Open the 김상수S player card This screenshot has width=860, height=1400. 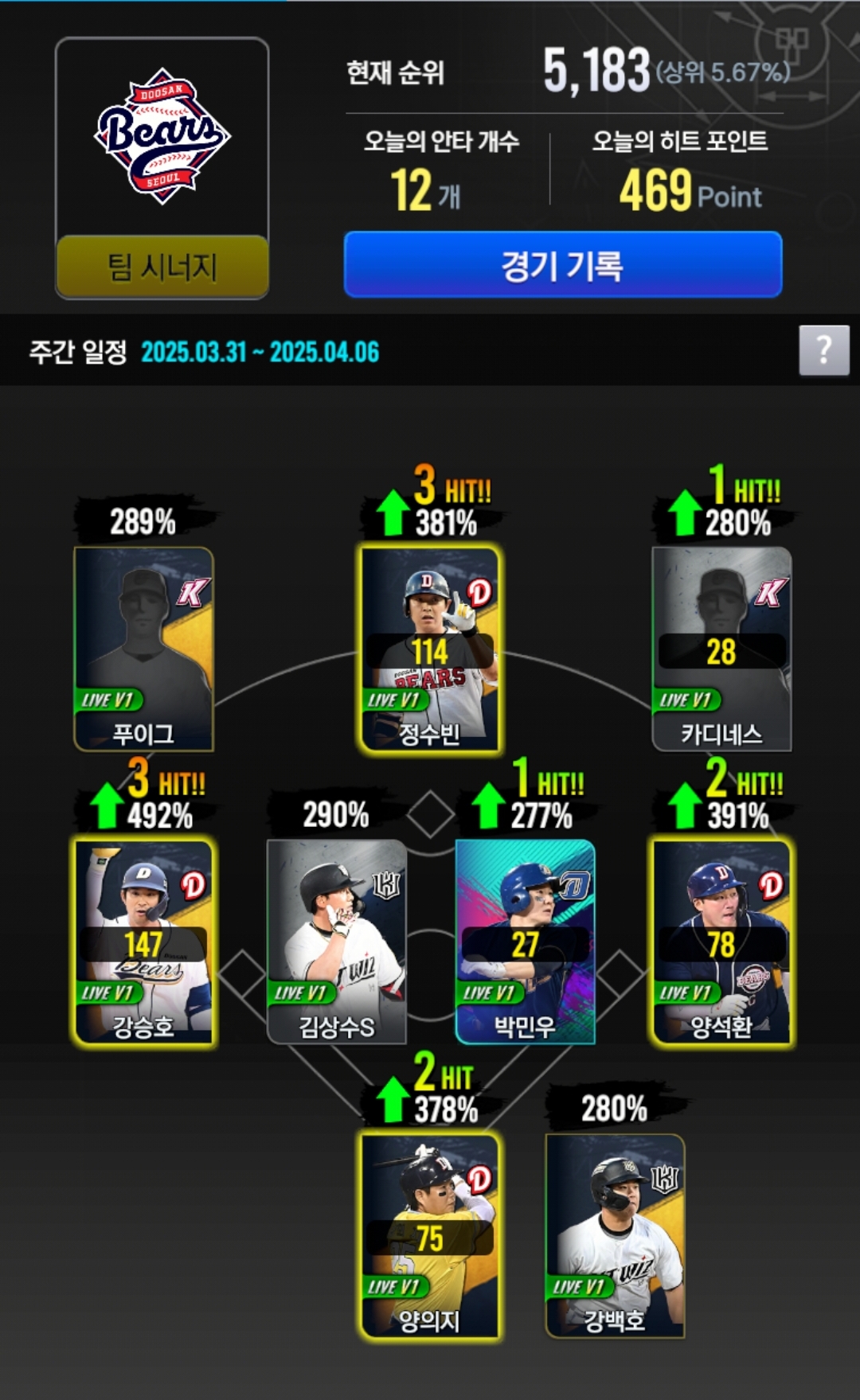[x=336, y=942]
